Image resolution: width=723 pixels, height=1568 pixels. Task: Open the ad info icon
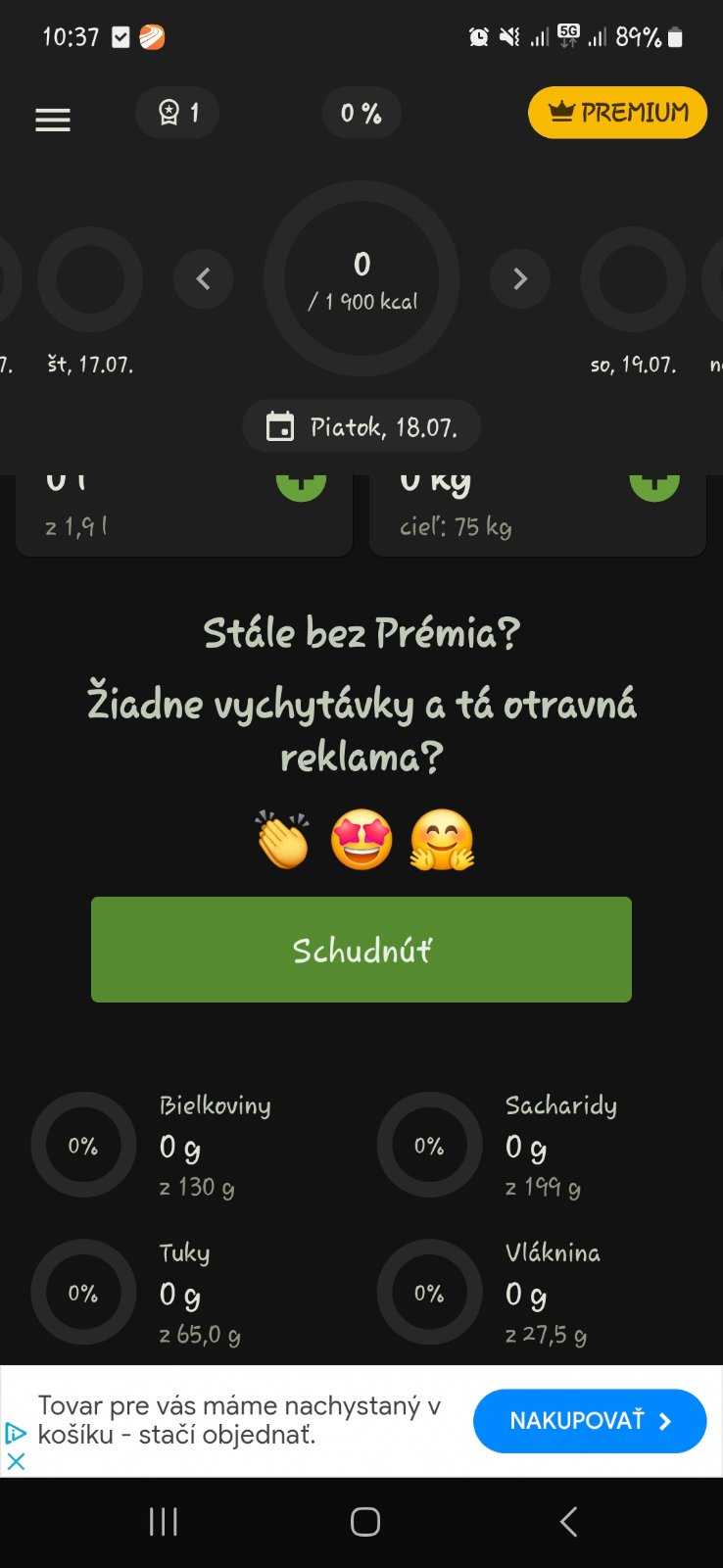16,1434
